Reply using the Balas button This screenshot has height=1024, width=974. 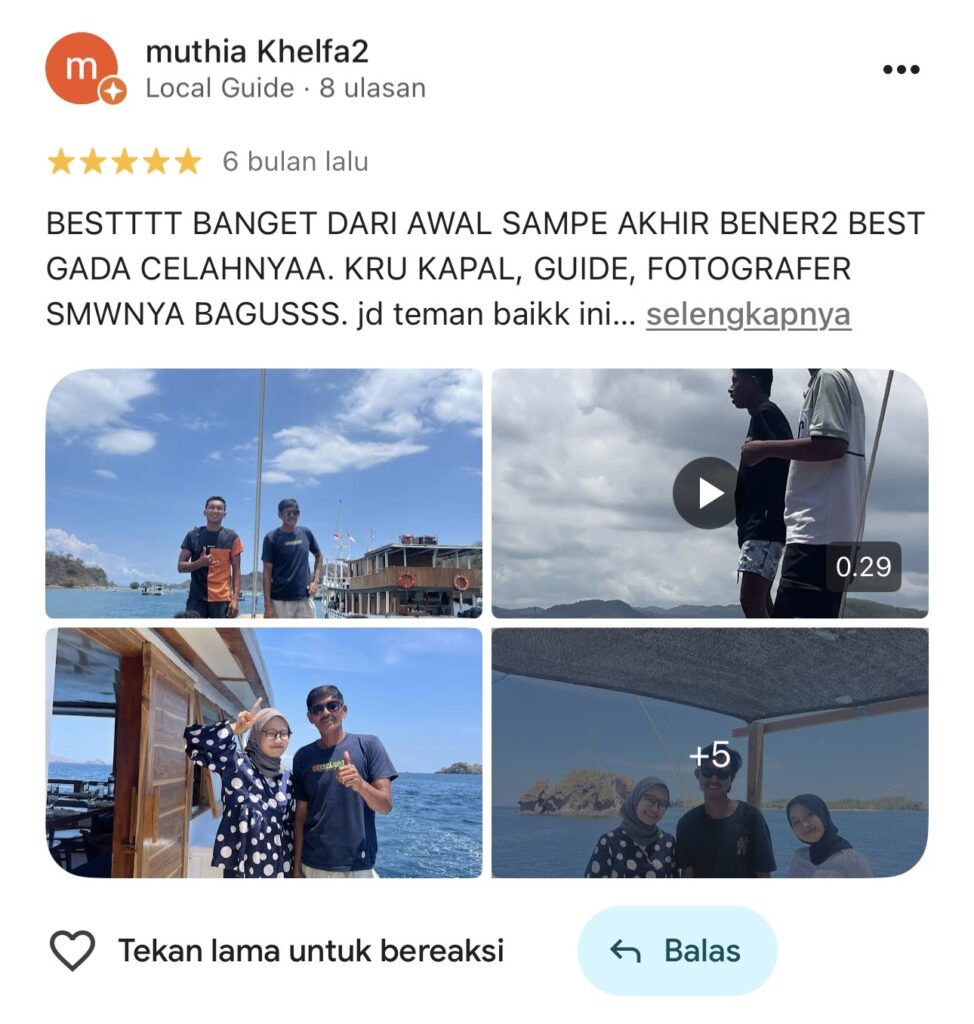(x=677, y=950)
